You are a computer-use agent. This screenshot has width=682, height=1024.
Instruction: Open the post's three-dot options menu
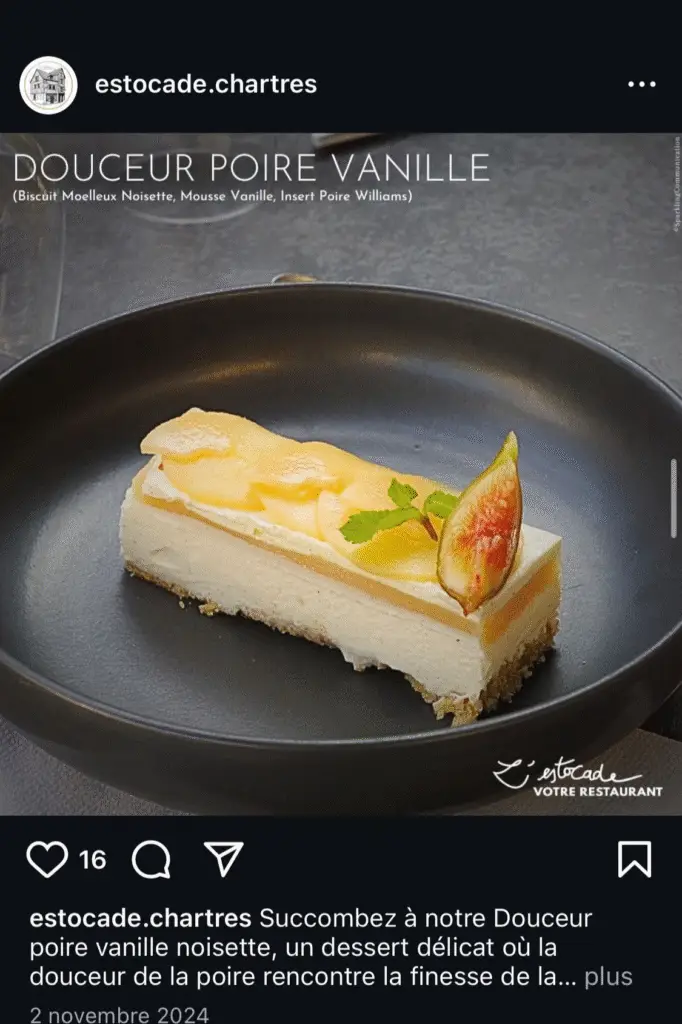tap(642, 85)
